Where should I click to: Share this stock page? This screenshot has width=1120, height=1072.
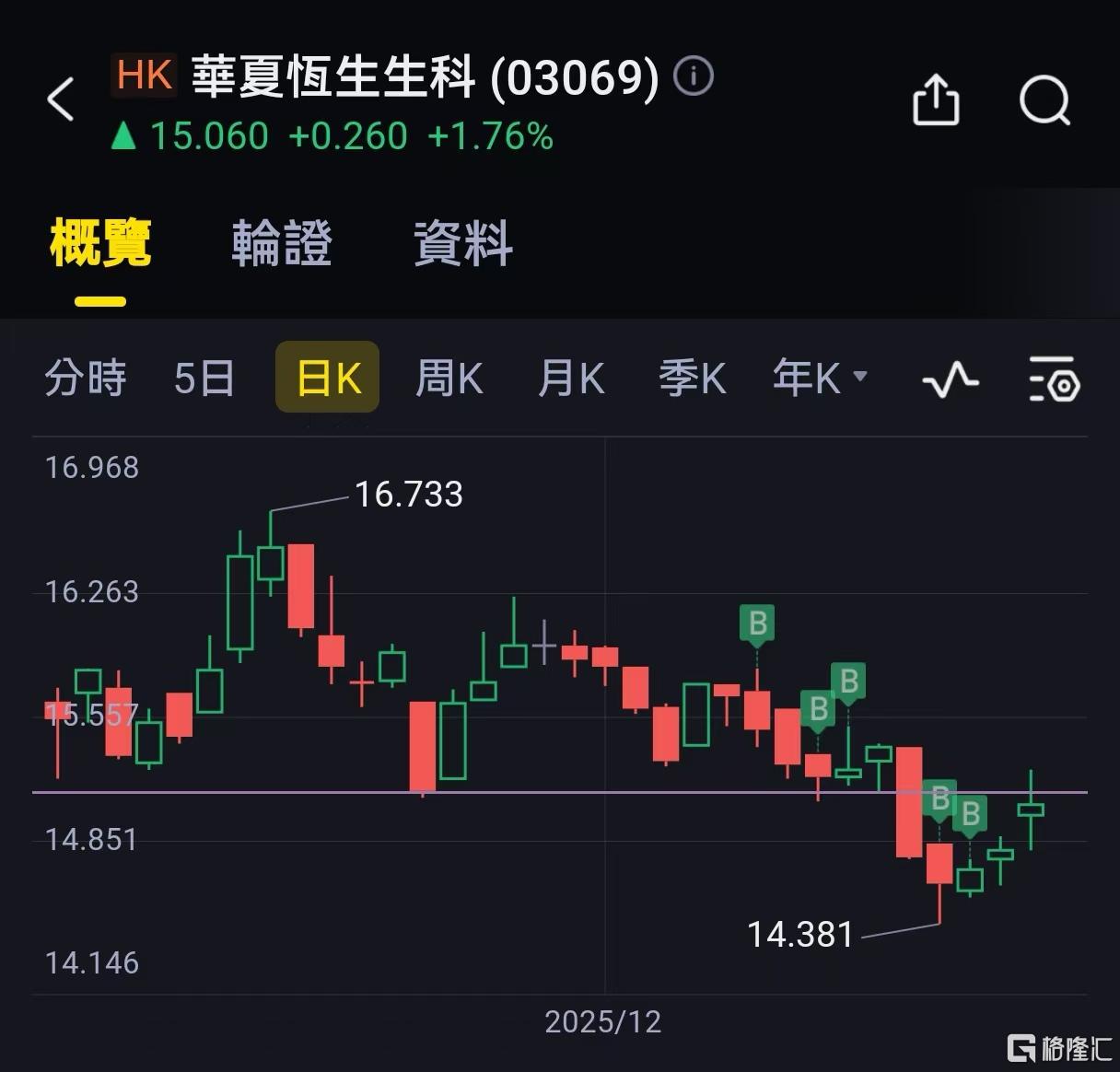pyautogui.click(x=936, y=99)
